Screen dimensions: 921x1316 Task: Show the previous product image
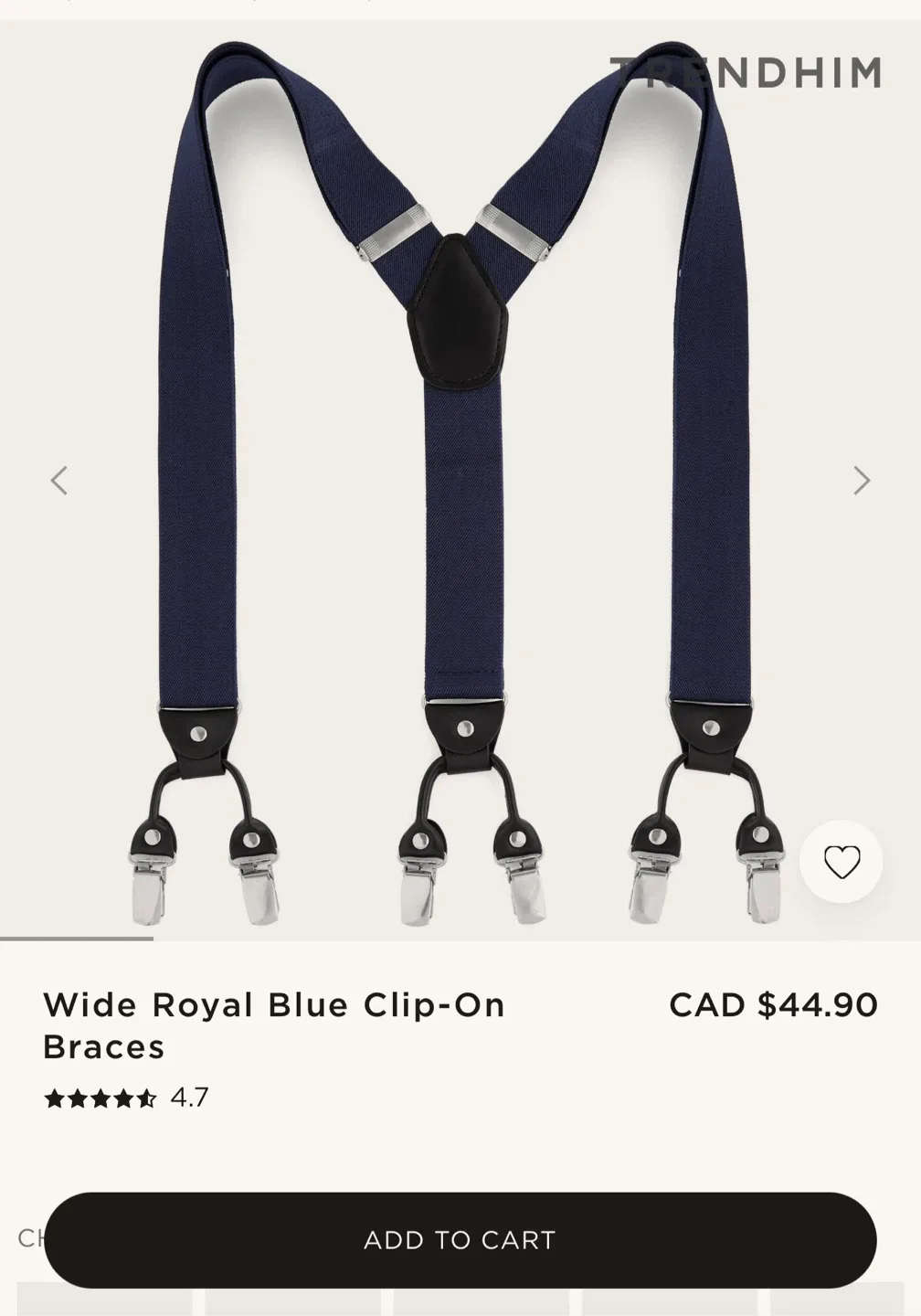coord(59,480)
